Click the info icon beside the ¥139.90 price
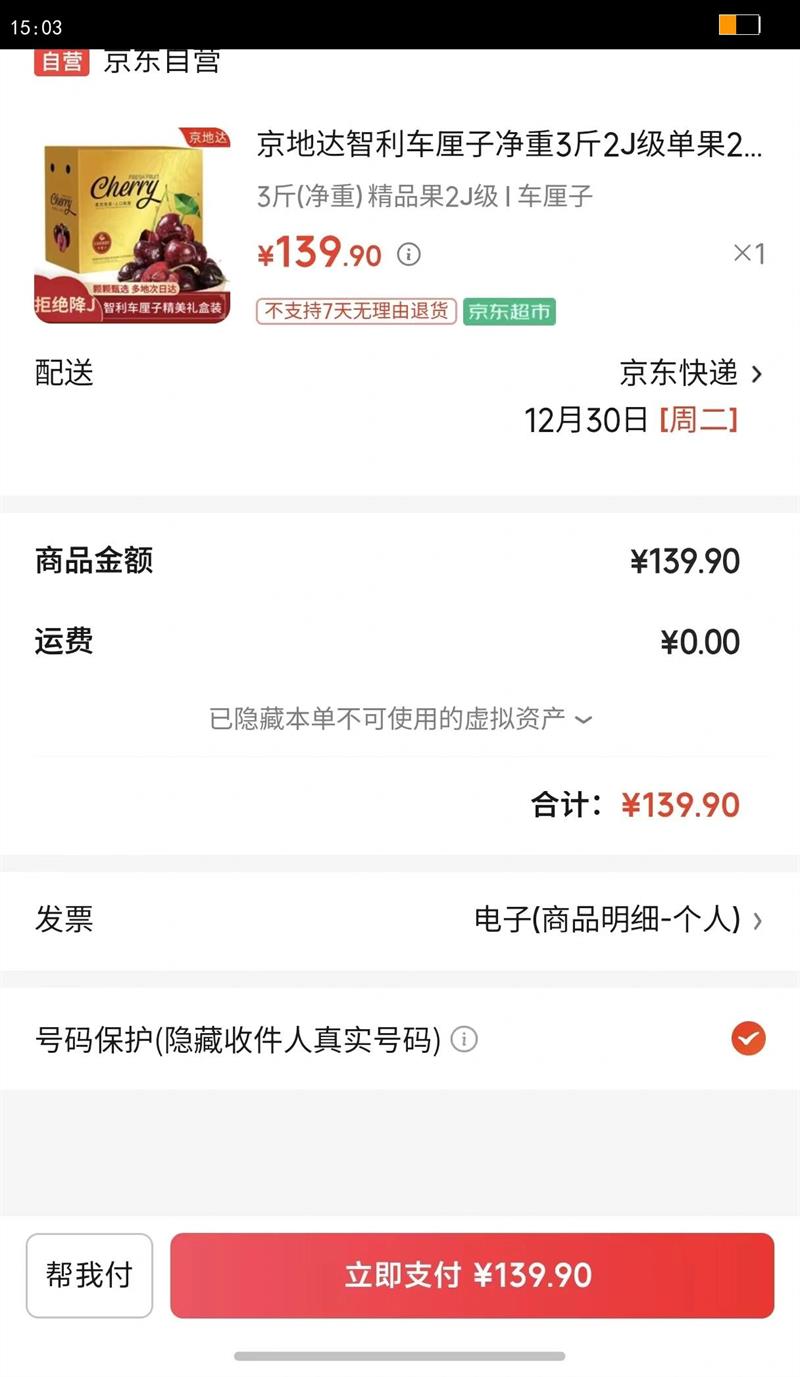This screenshot has height=1377, width=800. pyautogui.click(x=406, y=256)
